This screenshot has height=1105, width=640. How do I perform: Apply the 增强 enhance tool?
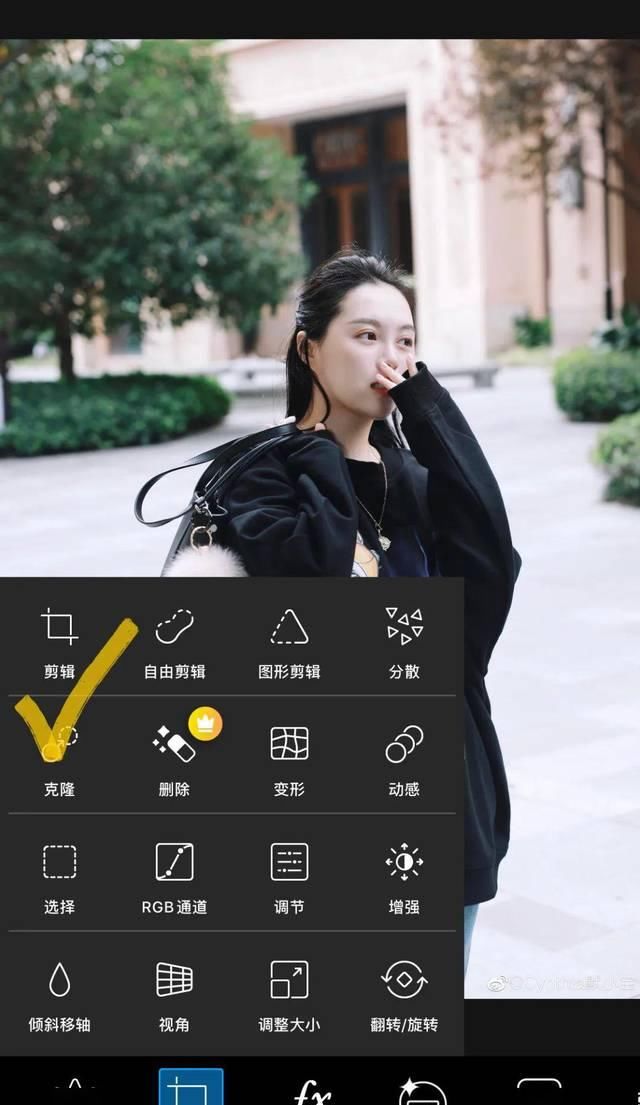pos(404,875)
